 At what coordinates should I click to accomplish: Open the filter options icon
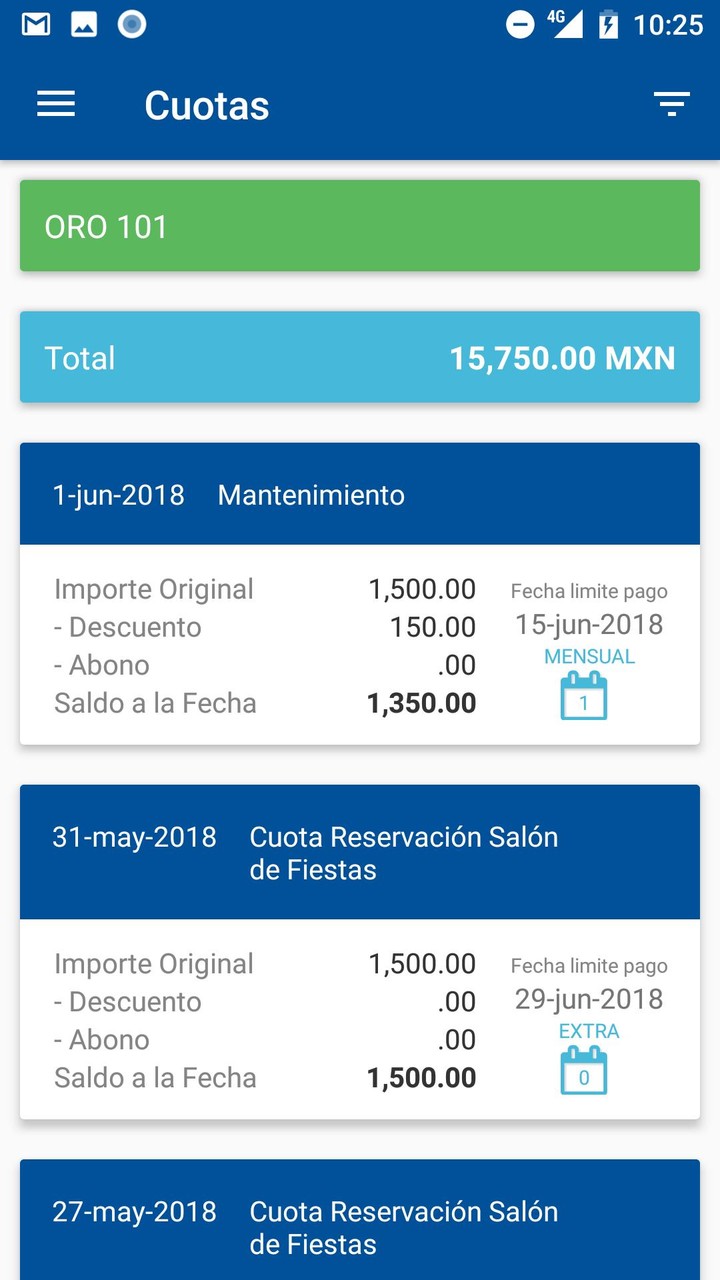(x=672, y=104)
